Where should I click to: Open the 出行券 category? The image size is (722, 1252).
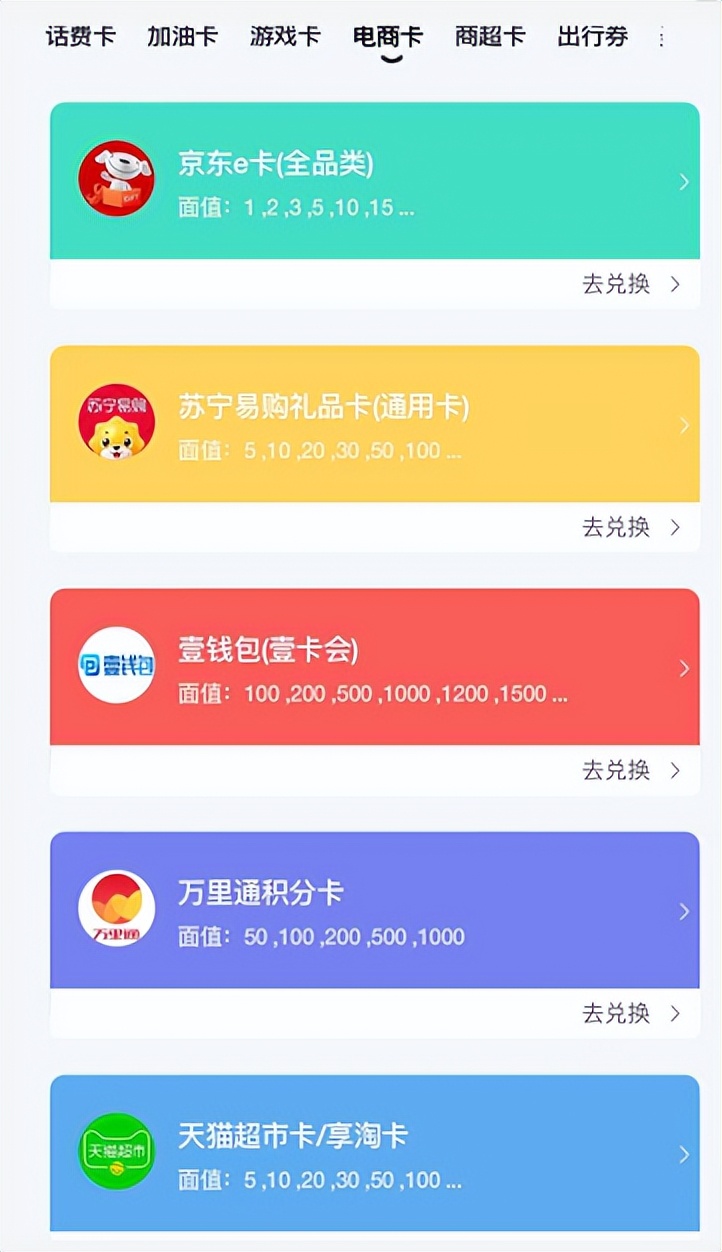click(591, 36)
